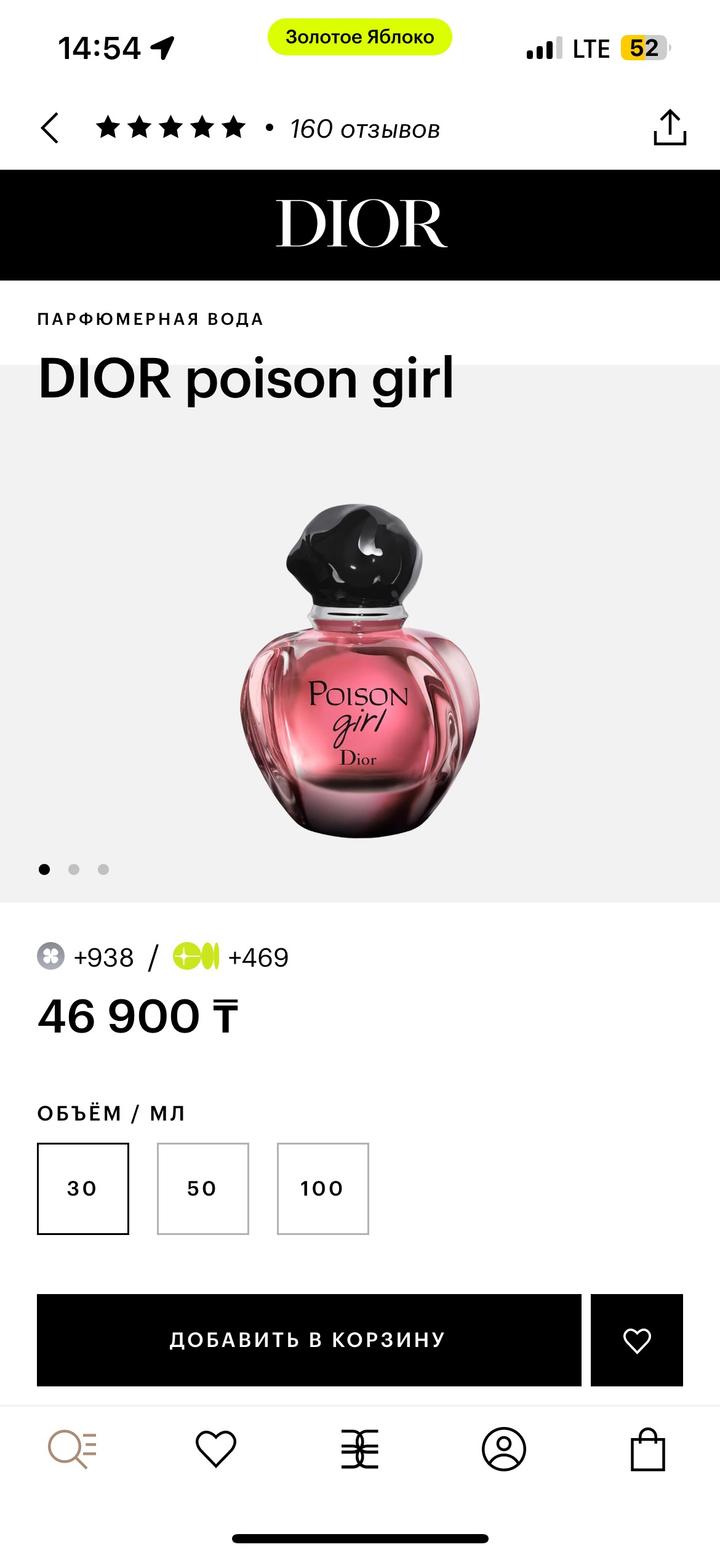Open the DIOR brand banner

360,224
